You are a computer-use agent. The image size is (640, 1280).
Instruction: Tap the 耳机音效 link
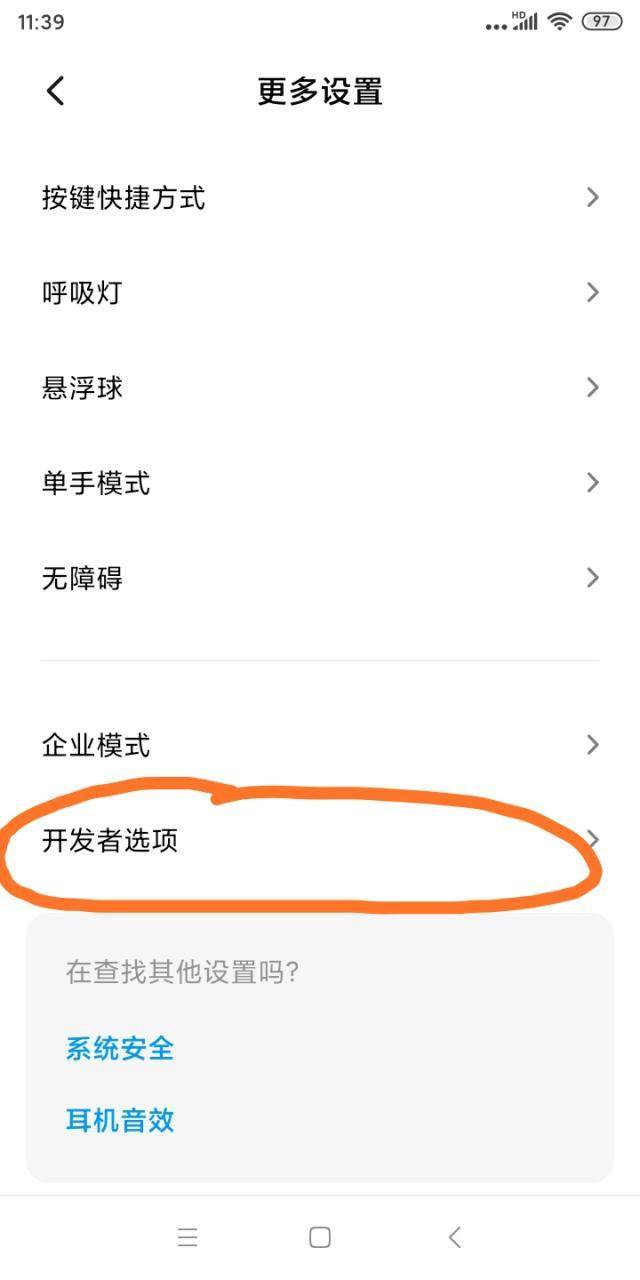coord(120,1120)
